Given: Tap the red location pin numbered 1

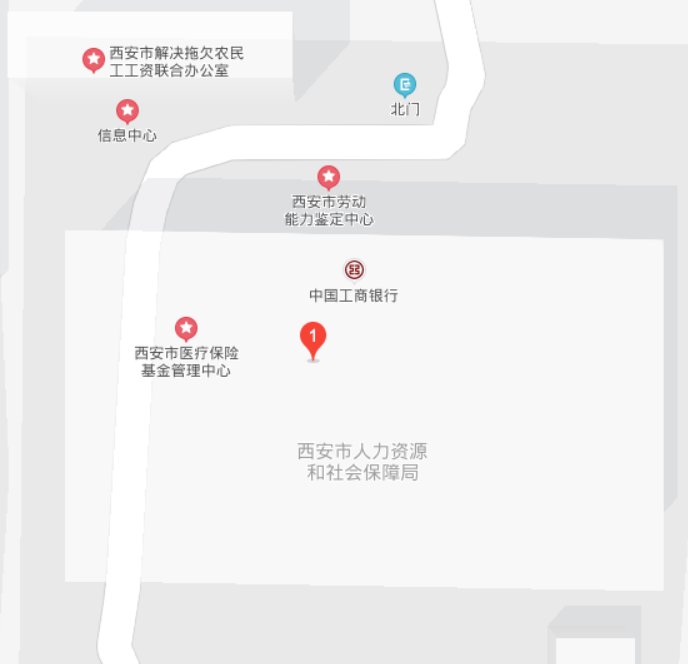Looking at the screenshot, I should (313, 340).
